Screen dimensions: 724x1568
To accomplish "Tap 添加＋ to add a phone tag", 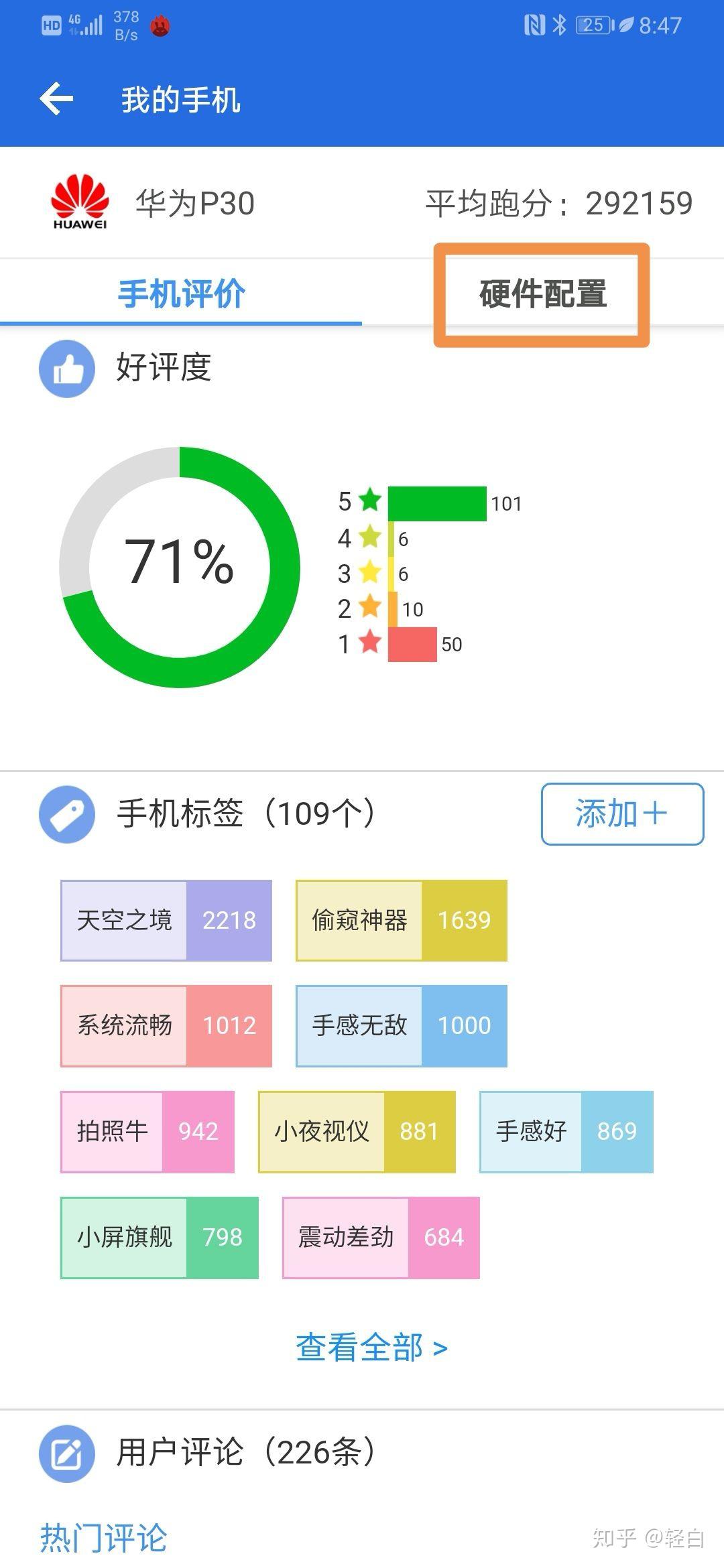I will (x=622, y=813).
